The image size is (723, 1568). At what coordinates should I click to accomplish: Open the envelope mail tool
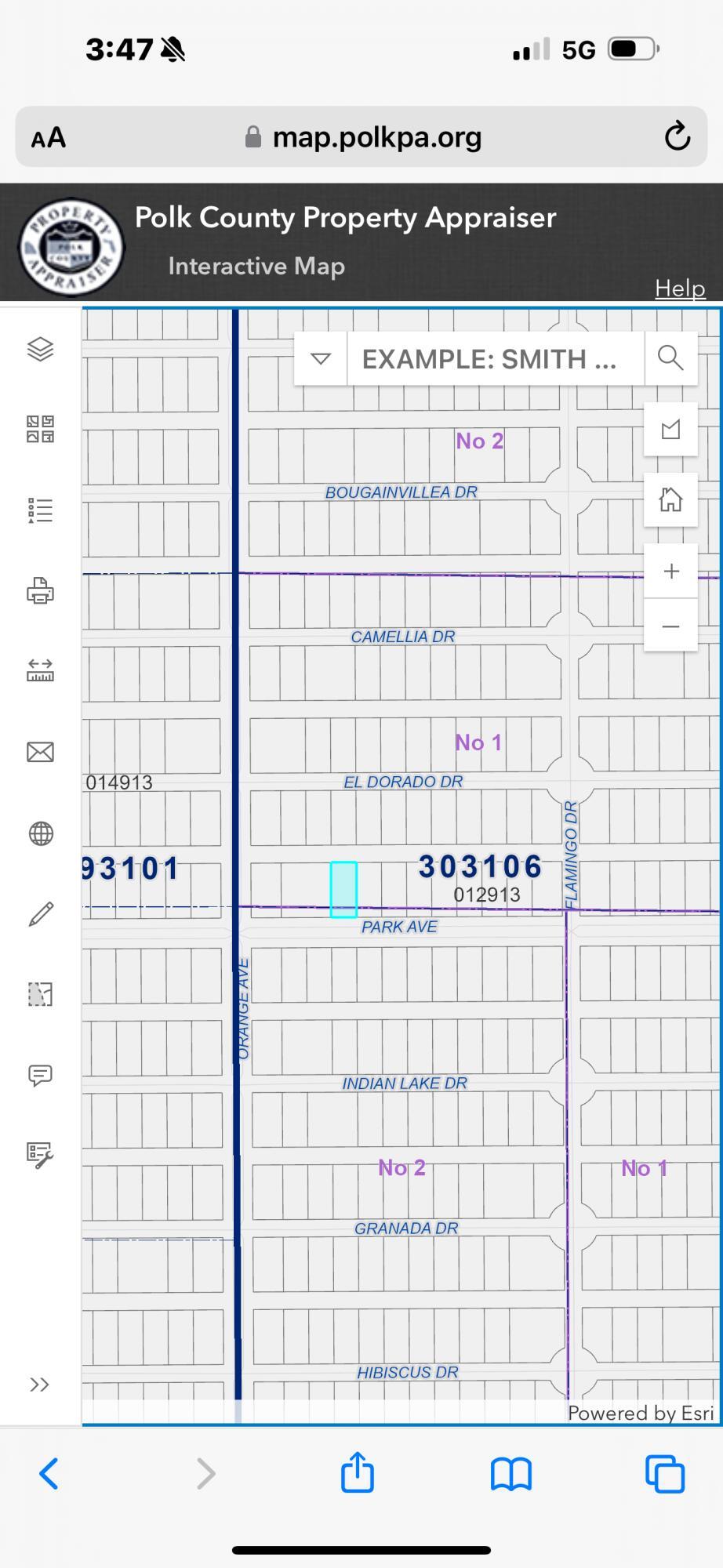point(40,752)
